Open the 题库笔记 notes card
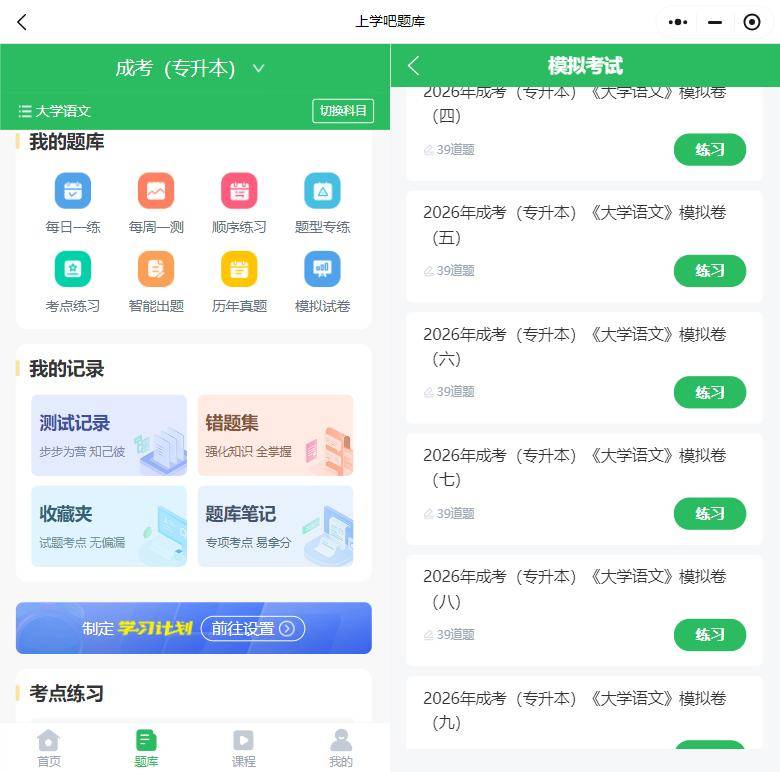 pyautogui.click(x=276, y=526)
